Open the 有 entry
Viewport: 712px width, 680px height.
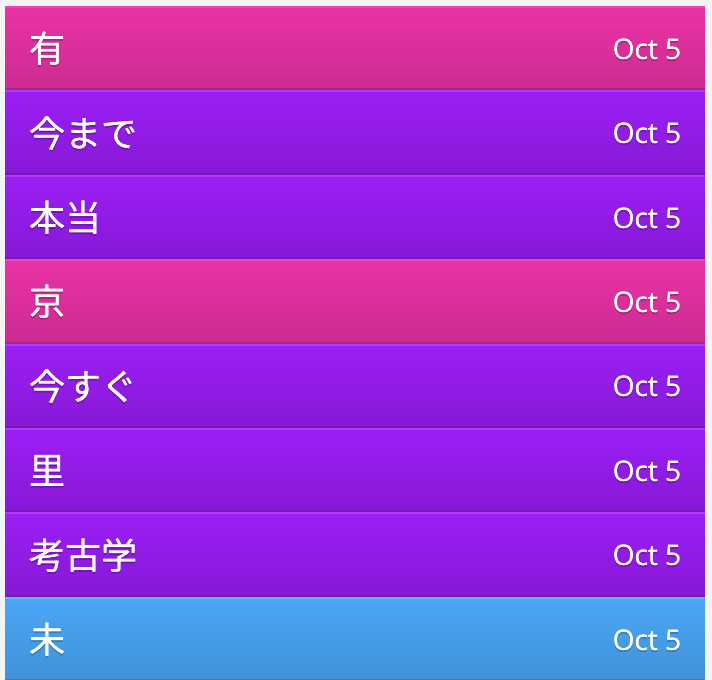(355, 49)
